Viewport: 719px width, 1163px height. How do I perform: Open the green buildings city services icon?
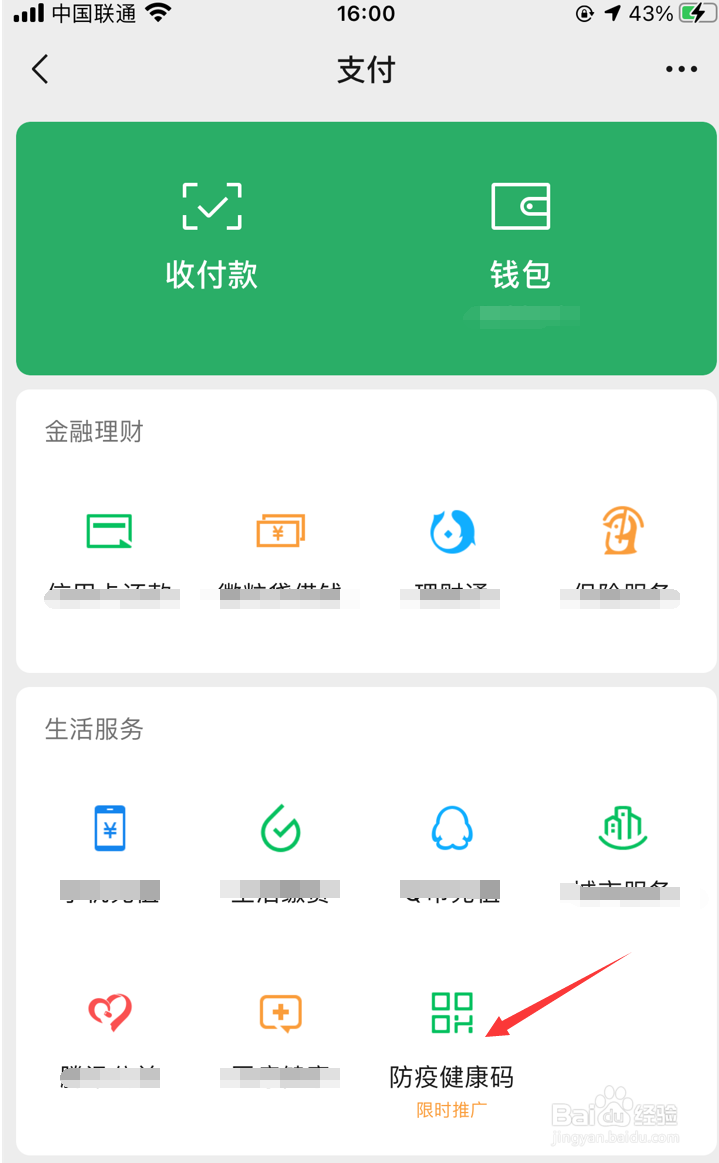(623, 828)
